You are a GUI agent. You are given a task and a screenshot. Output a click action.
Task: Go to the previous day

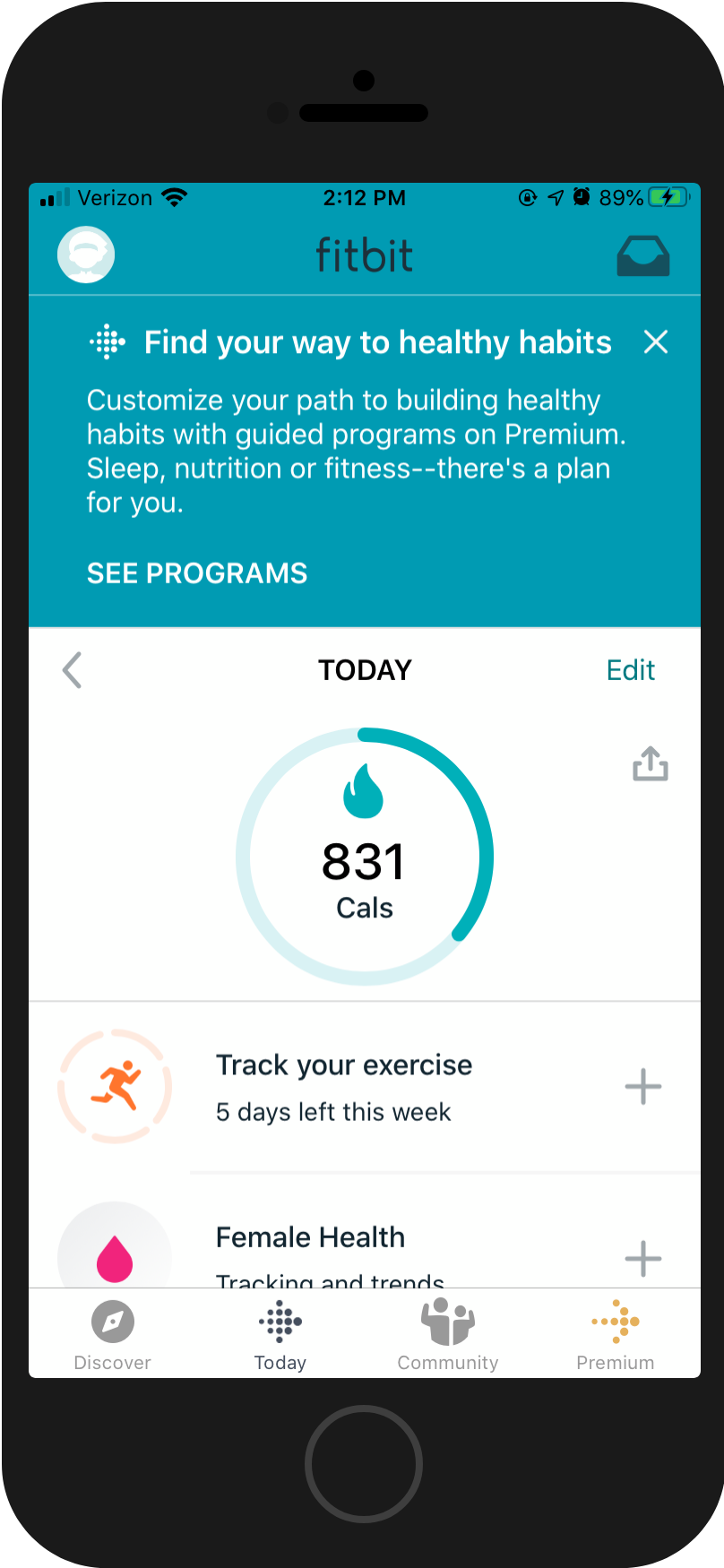[x=72, y=670]
